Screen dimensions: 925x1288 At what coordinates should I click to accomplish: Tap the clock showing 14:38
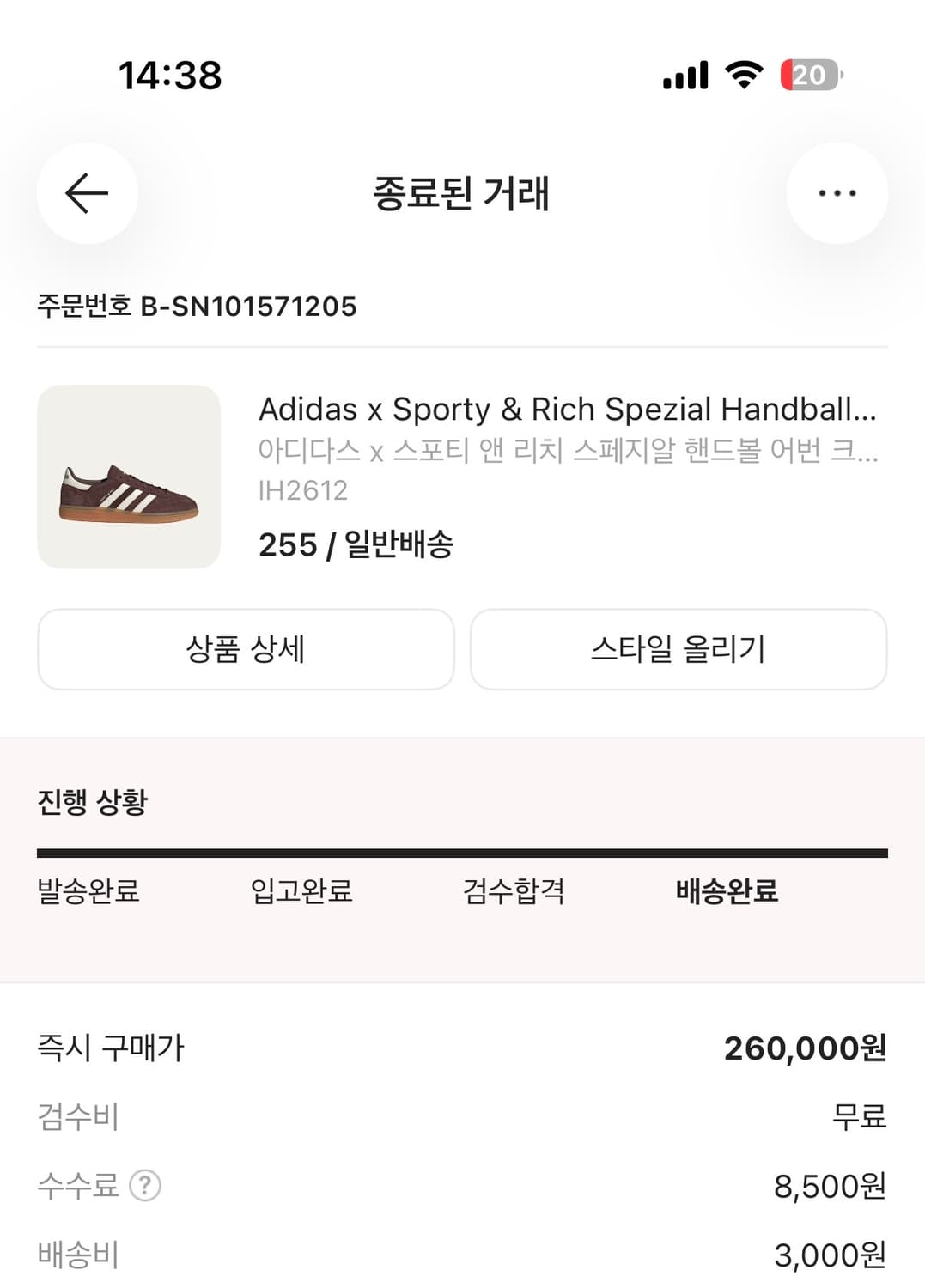[x=168, y=76]
